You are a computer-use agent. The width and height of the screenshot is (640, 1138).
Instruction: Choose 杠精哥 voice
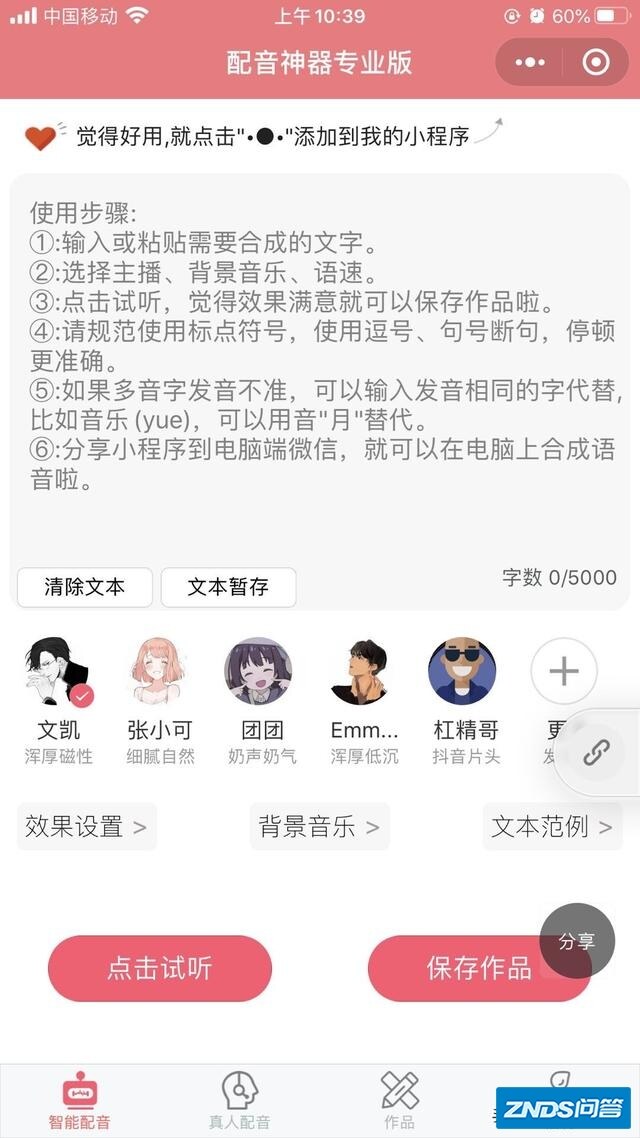point(463,672)
